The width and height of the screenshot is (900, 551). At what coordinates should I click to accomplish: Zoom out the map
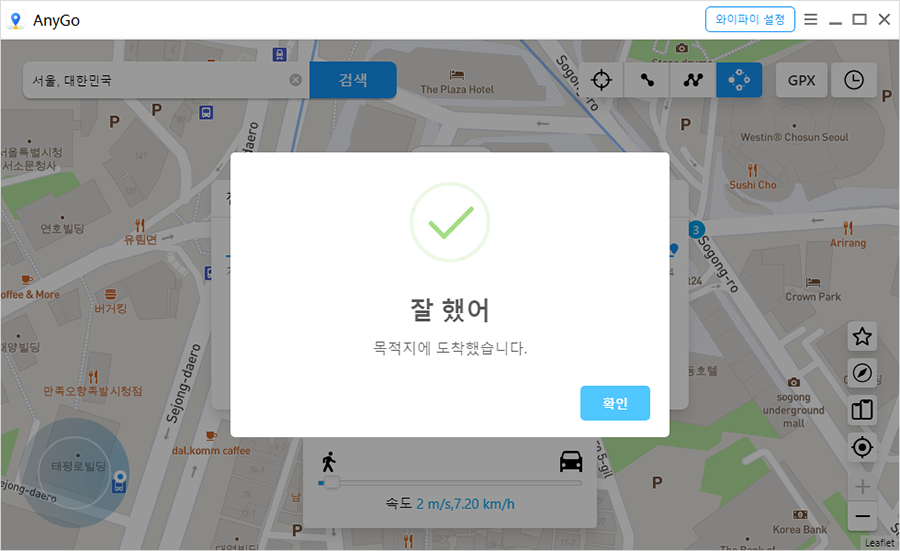pyautogui.click(x=862, y=517)
